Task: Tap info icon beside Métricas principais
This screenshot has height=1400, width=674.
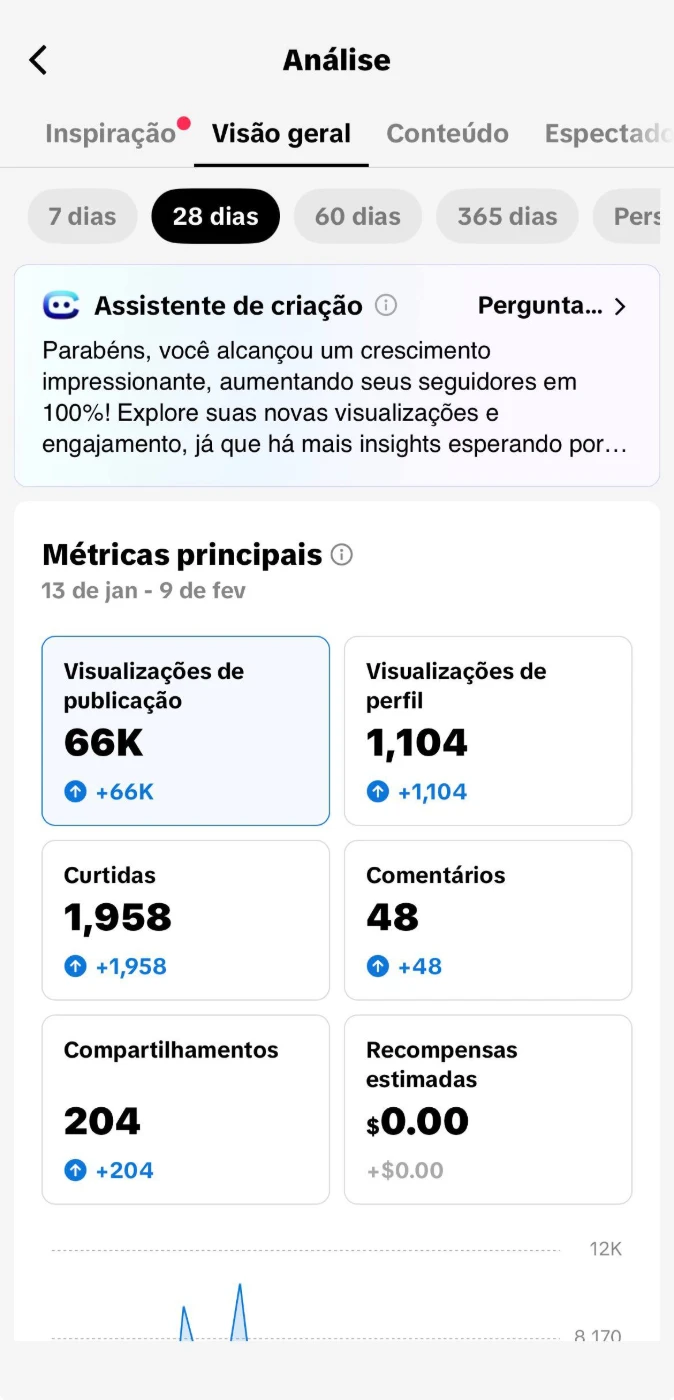Action: point(342,555)
